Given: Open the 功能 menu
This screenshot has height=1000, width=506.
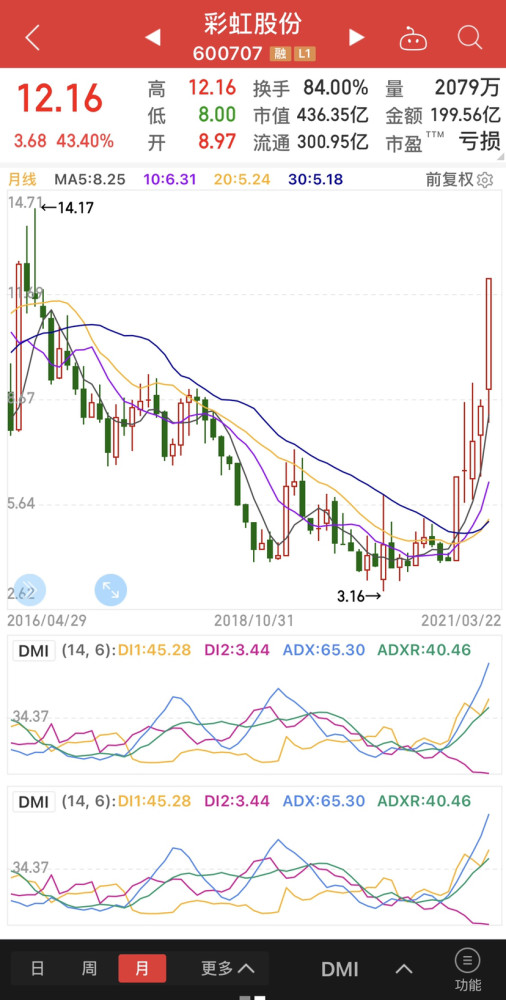Looking at the screenshot, I should [x=468, y=970].
